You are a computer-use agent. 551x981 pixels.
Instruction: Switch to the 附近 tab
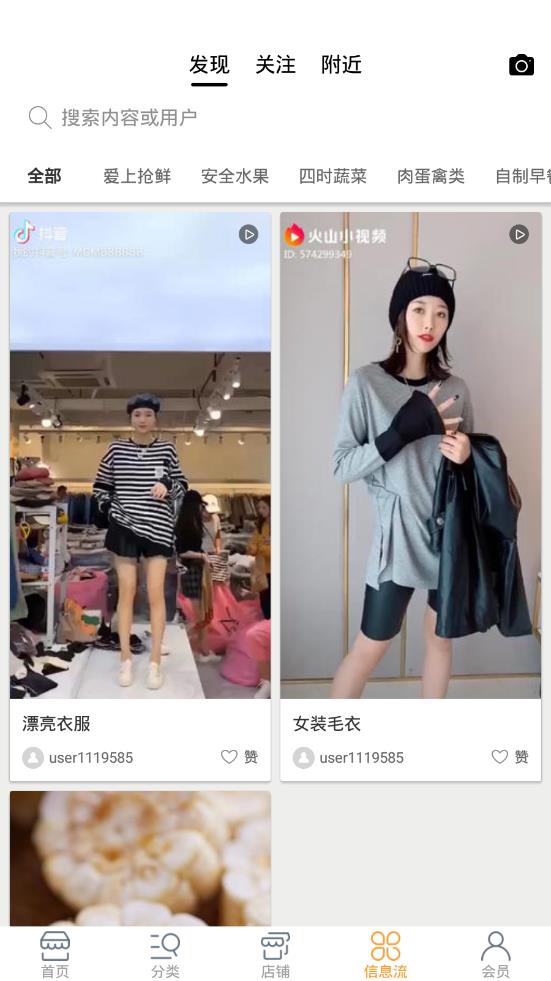(341, 64)
